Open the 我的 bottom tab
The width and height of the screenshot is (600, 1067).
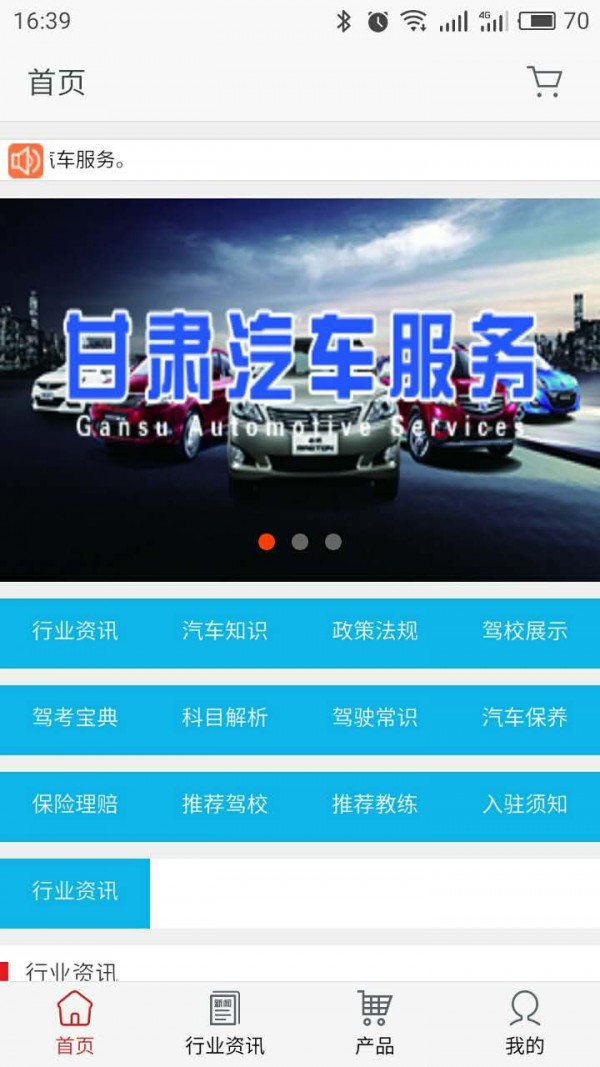pyautogui.click(x=525, y=1023)
